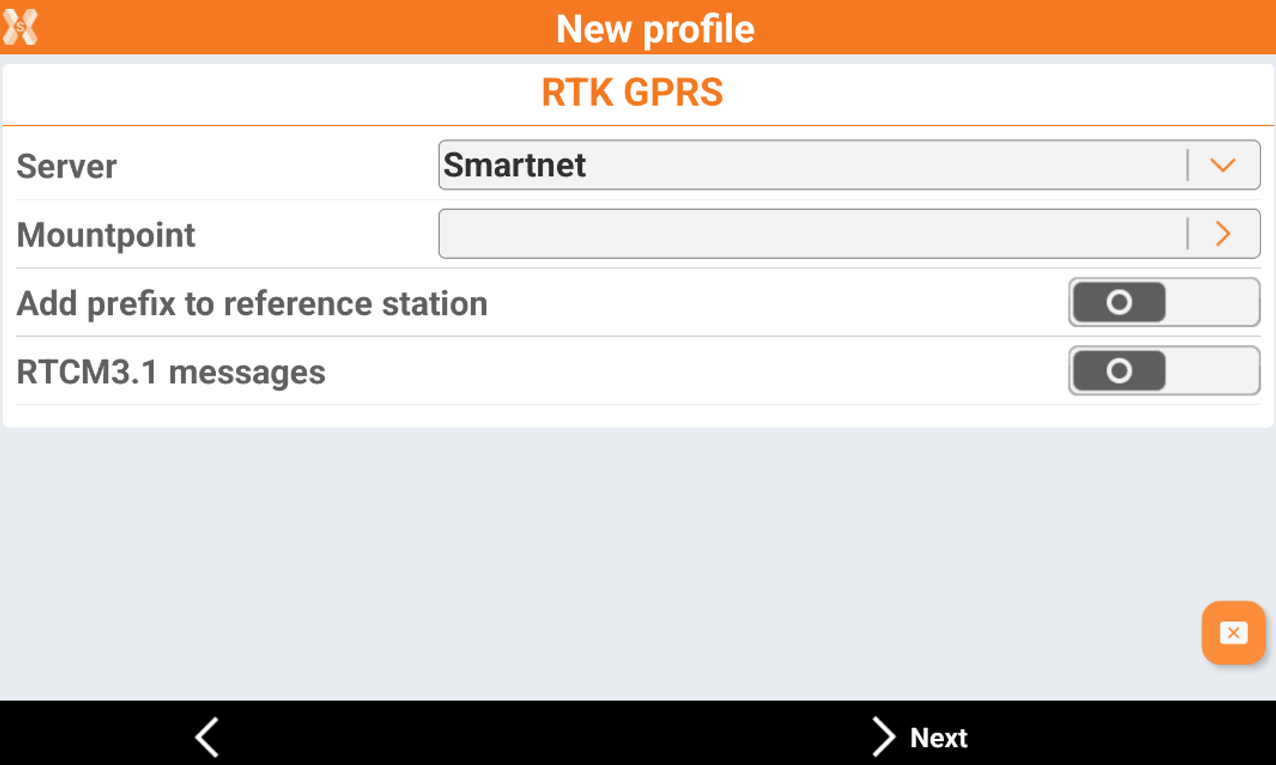The image size is (1276, 765).
Task: Open the Mountpoint selection field
Action: 848,234
